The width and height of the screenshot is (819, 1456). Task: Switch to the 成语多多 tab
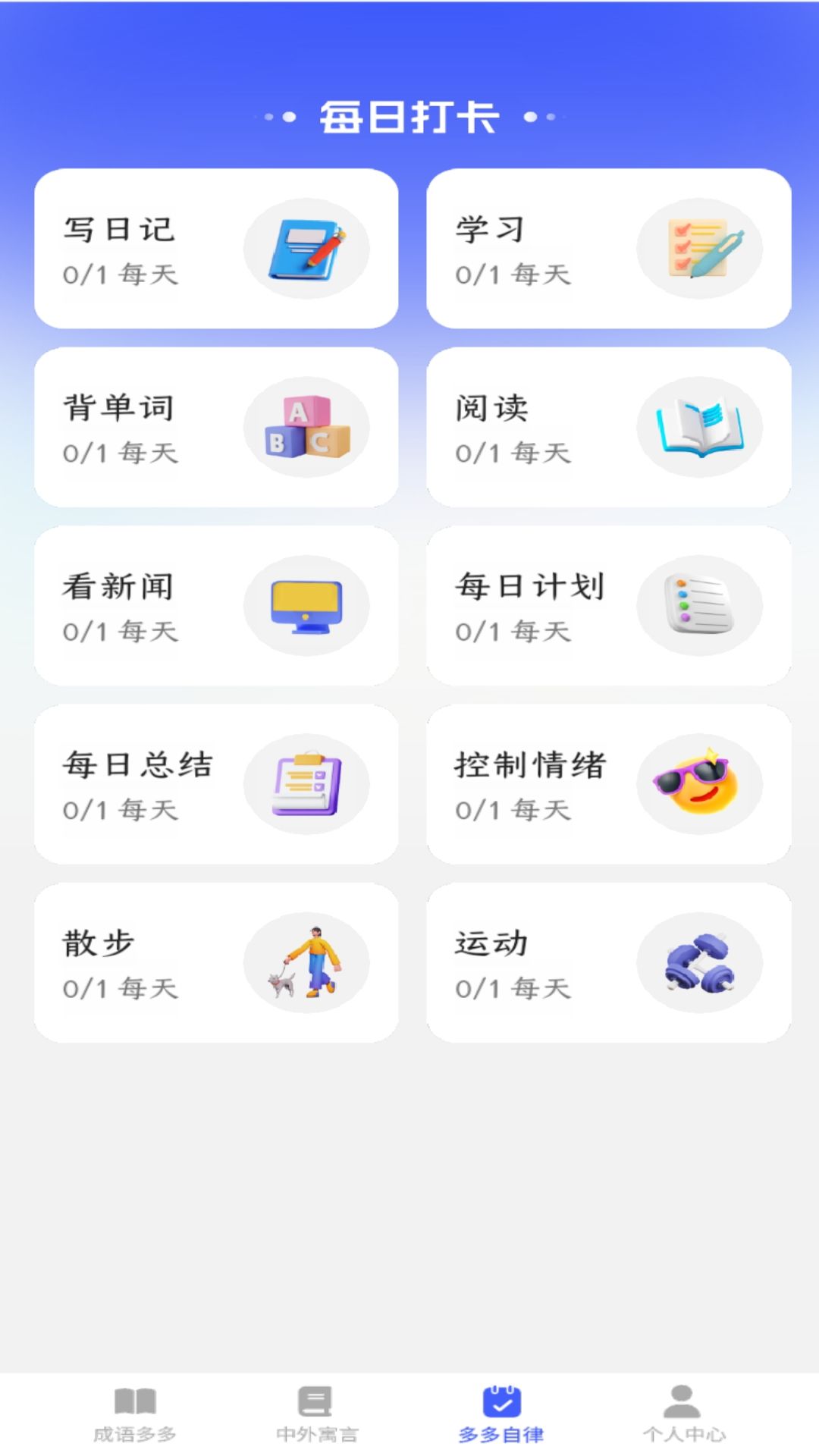pos(135,1414)
